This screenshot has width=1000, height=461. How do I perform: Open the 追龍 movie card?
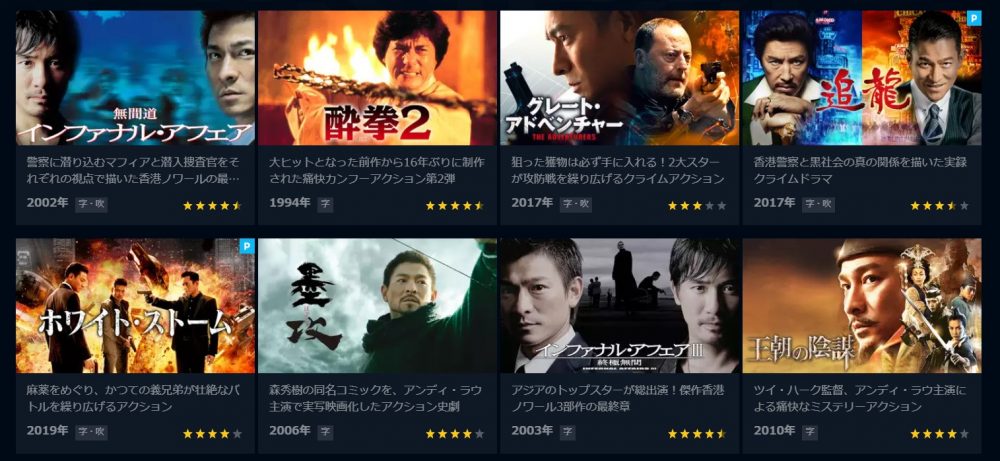coord(861,78)
